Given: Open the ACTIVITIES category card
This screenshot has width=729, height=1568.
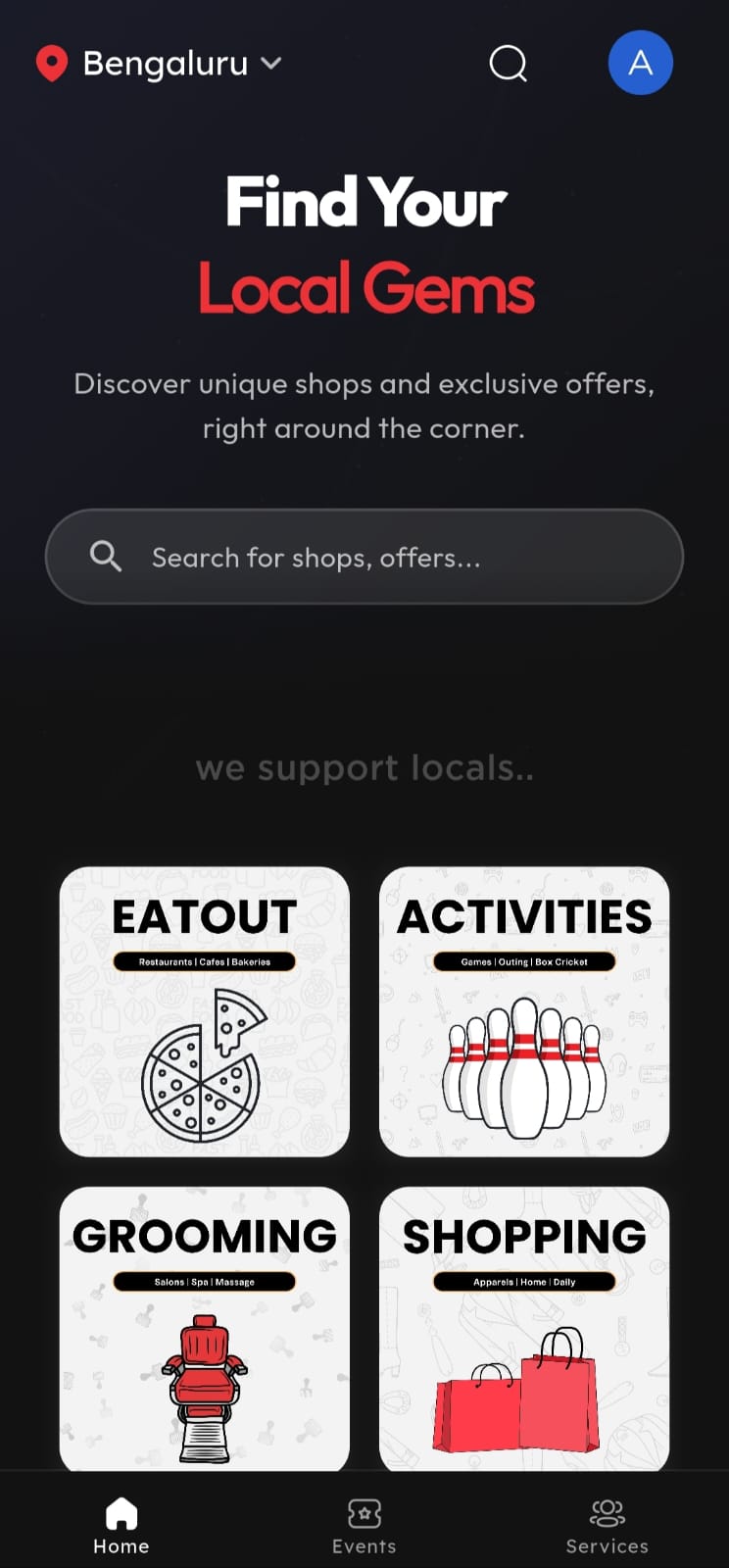Looking at the screenshot, I should [x=524, y=1011].
